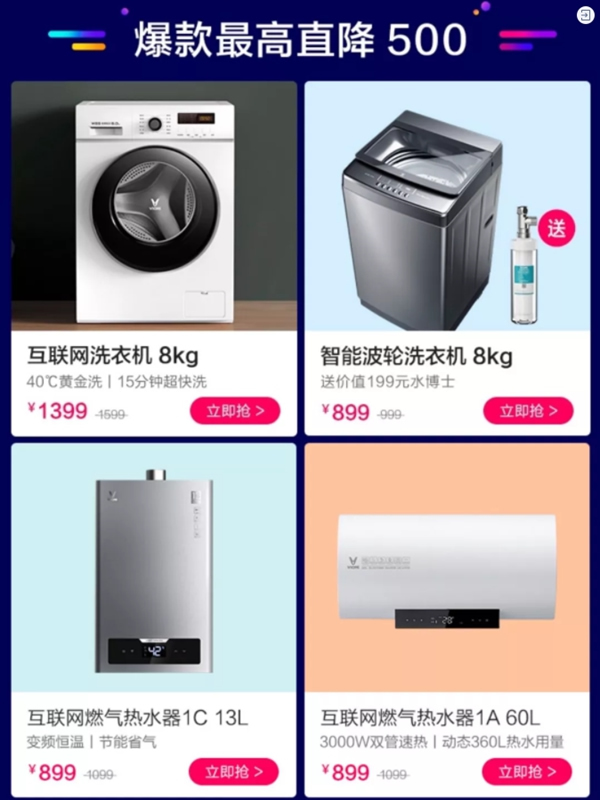The width and height of the screenshot is (600, 800).
Task: Tap 立即抢 for 燃气热水器1C 13L
Action: [234, 772]
